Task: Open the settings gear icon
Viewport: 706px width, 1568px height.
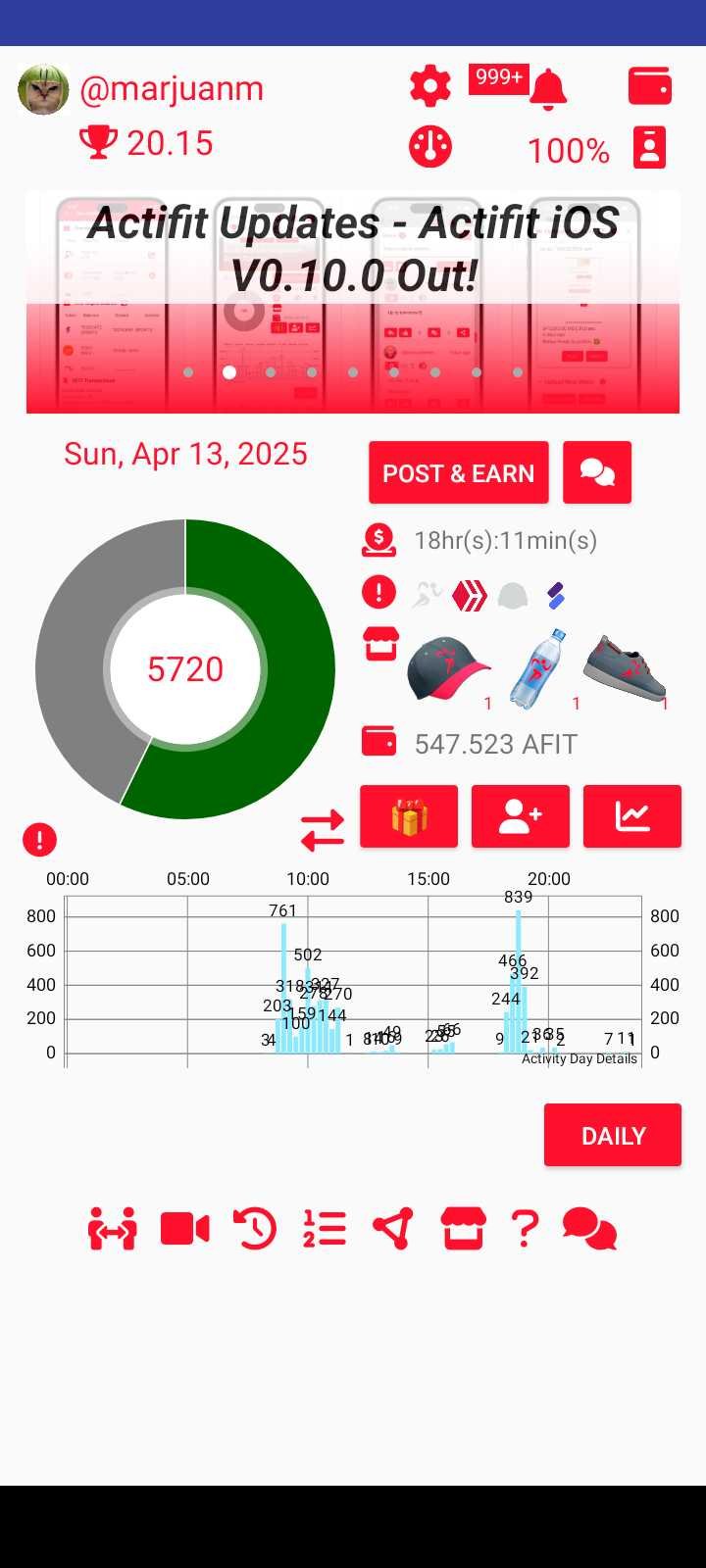Action: coord(429,87)
